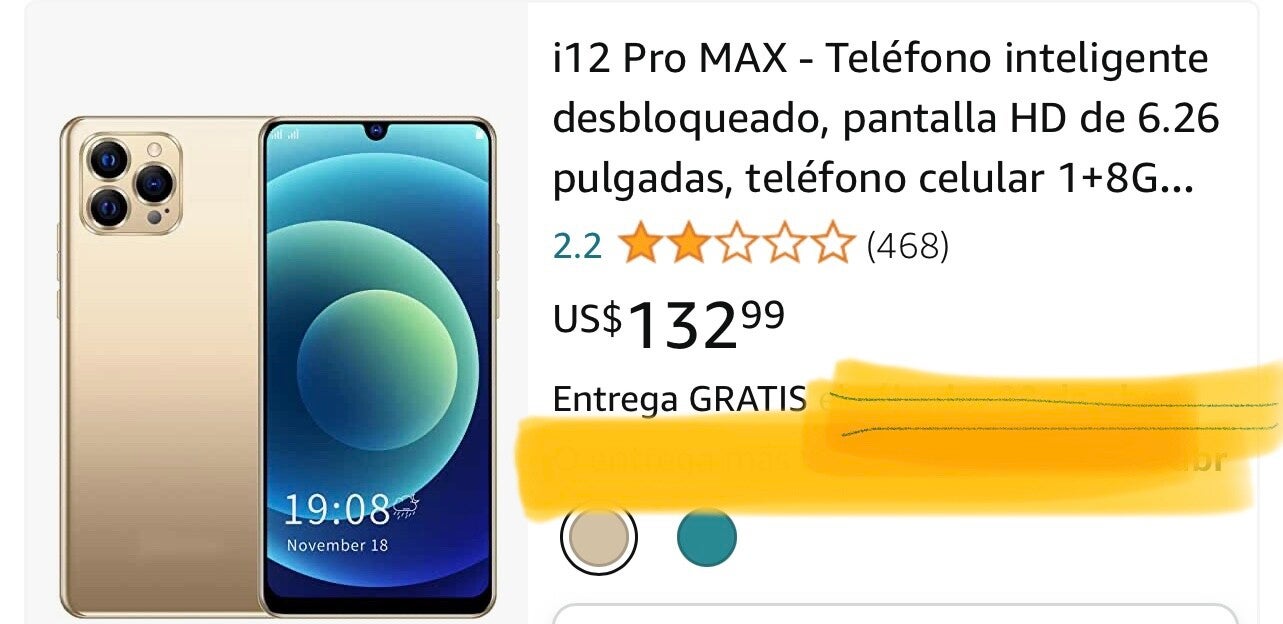Open the 468 customer ratings

[x=907, y=245]
